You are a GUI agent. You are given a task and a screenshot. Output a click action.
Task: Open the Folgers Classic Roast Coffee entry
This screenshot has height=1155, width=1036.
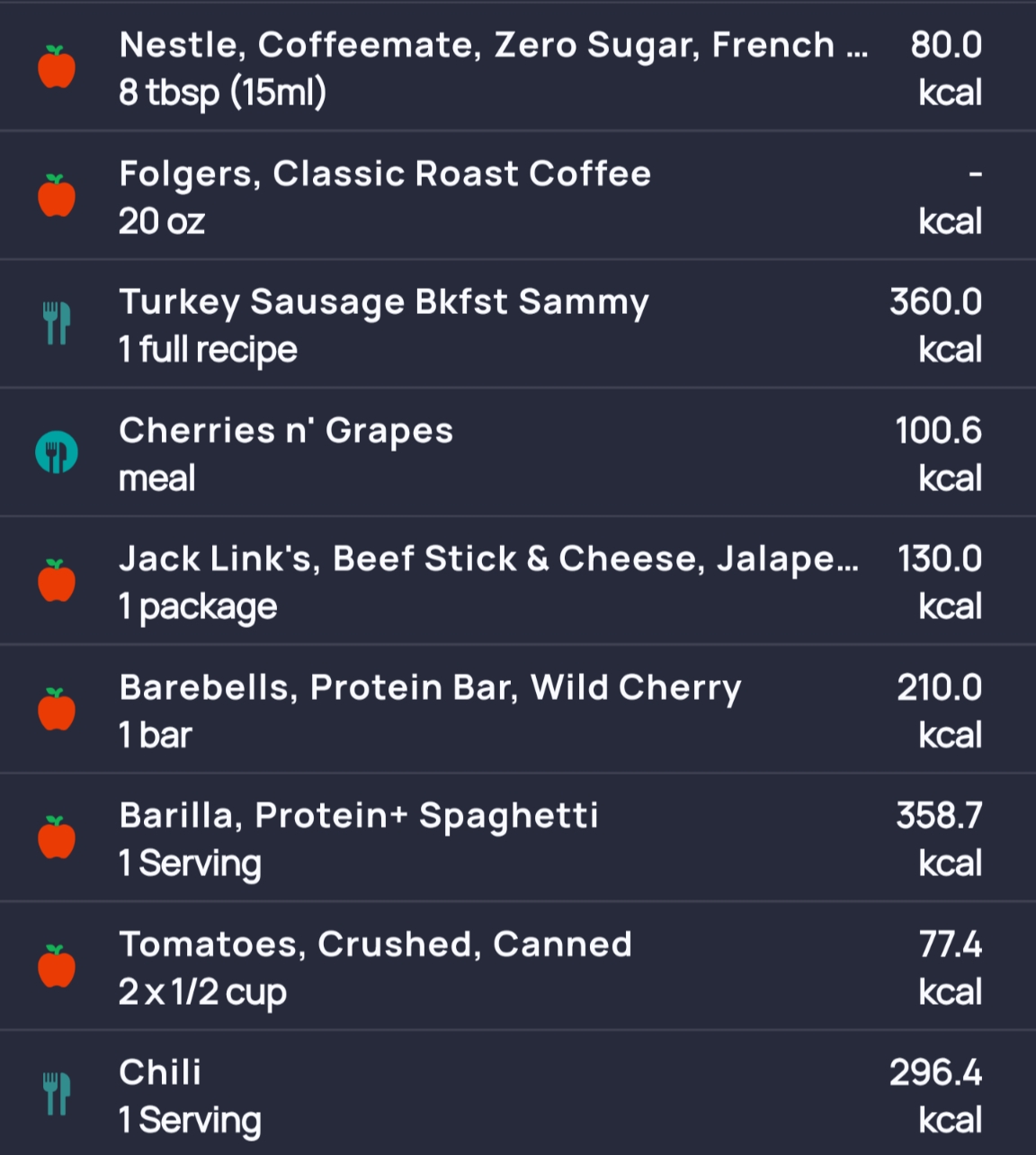pyautogui.click(x=385, y=197)
